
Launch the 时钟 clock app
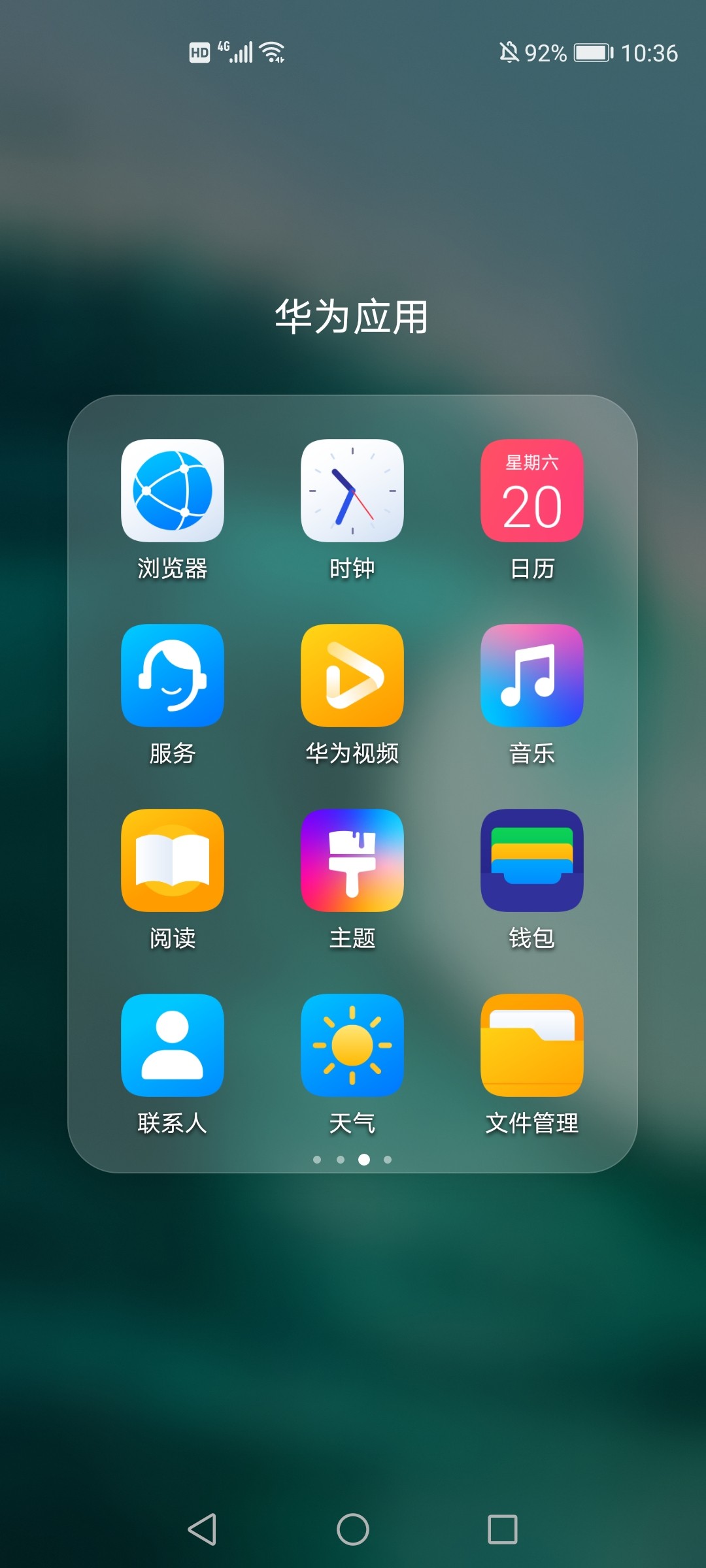pos(352,491)
